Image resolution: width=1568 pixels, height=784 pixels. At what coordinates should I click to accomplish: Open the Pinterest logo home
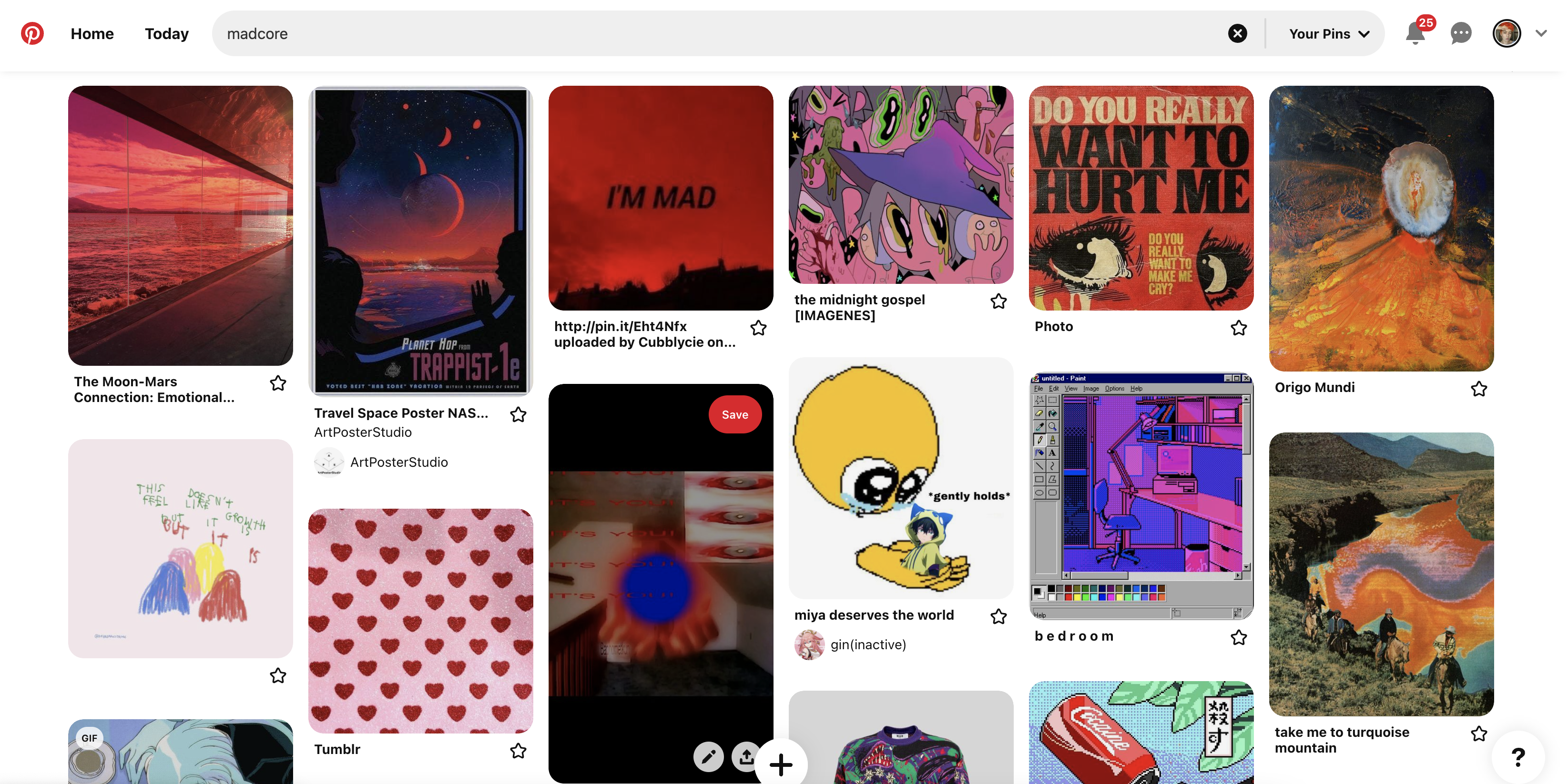point(32,33)
